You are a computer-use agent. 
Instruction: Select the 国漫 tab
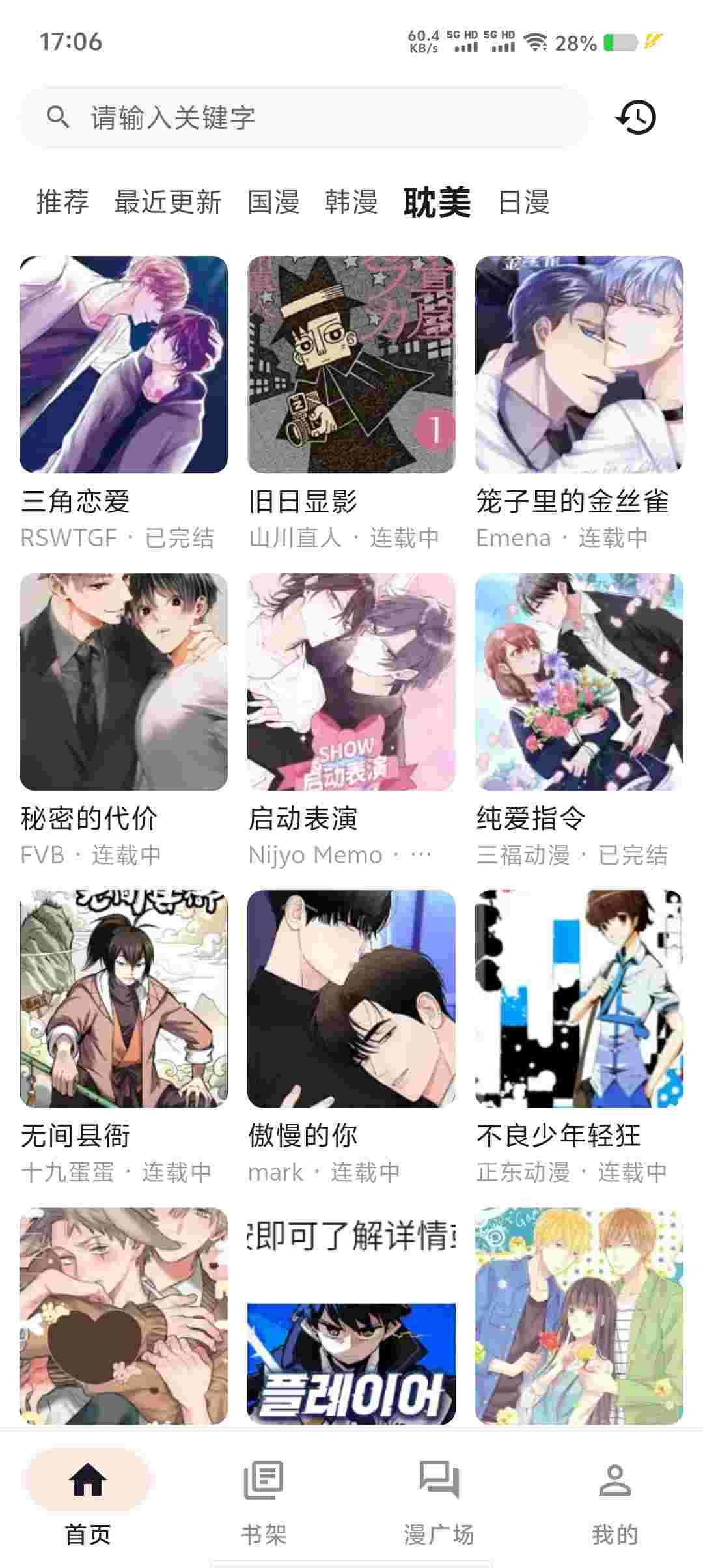tap(273, 202)
